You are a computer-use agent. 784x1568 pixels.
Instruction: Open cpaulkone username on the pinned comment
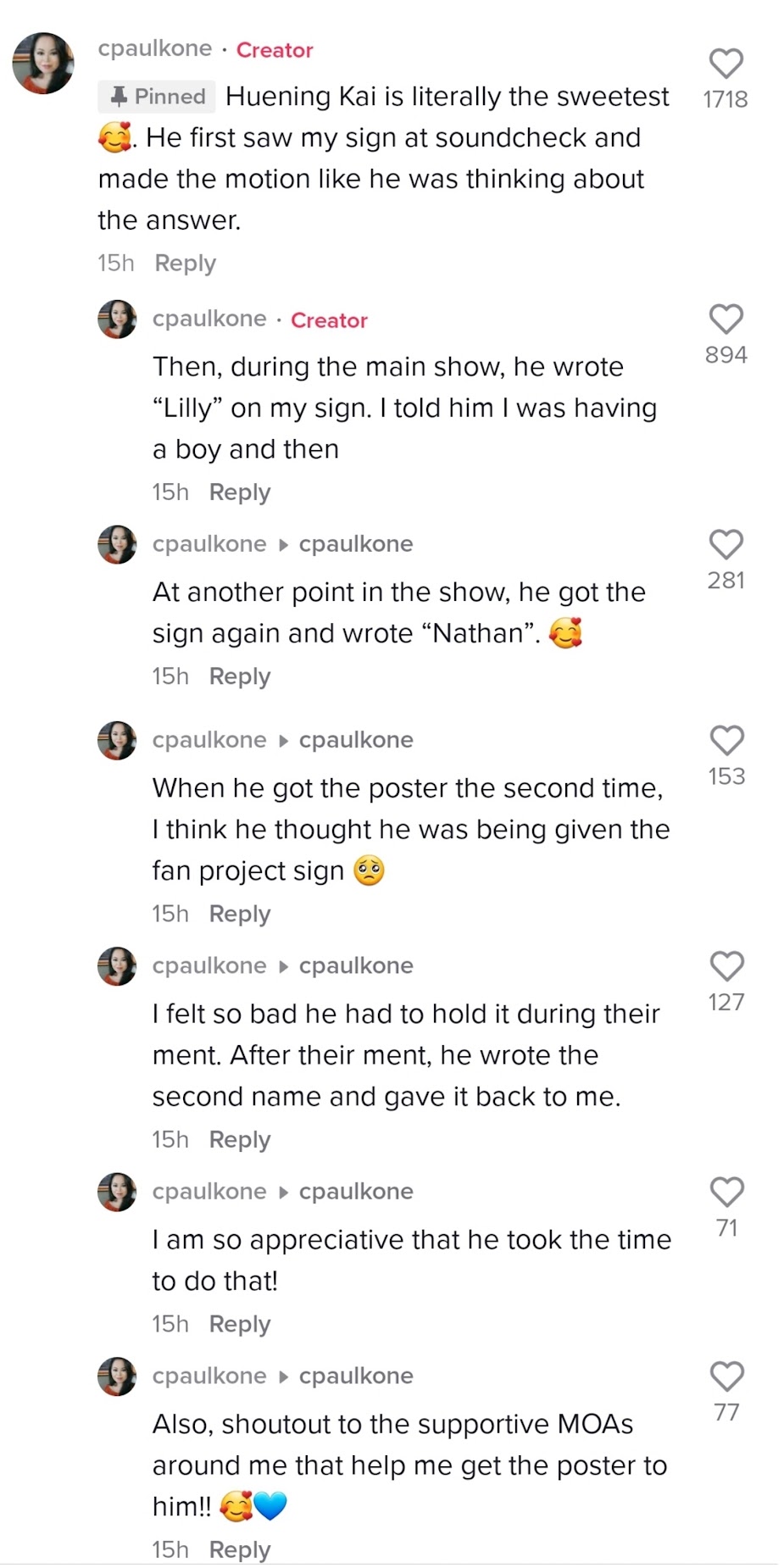pos(155,49)
